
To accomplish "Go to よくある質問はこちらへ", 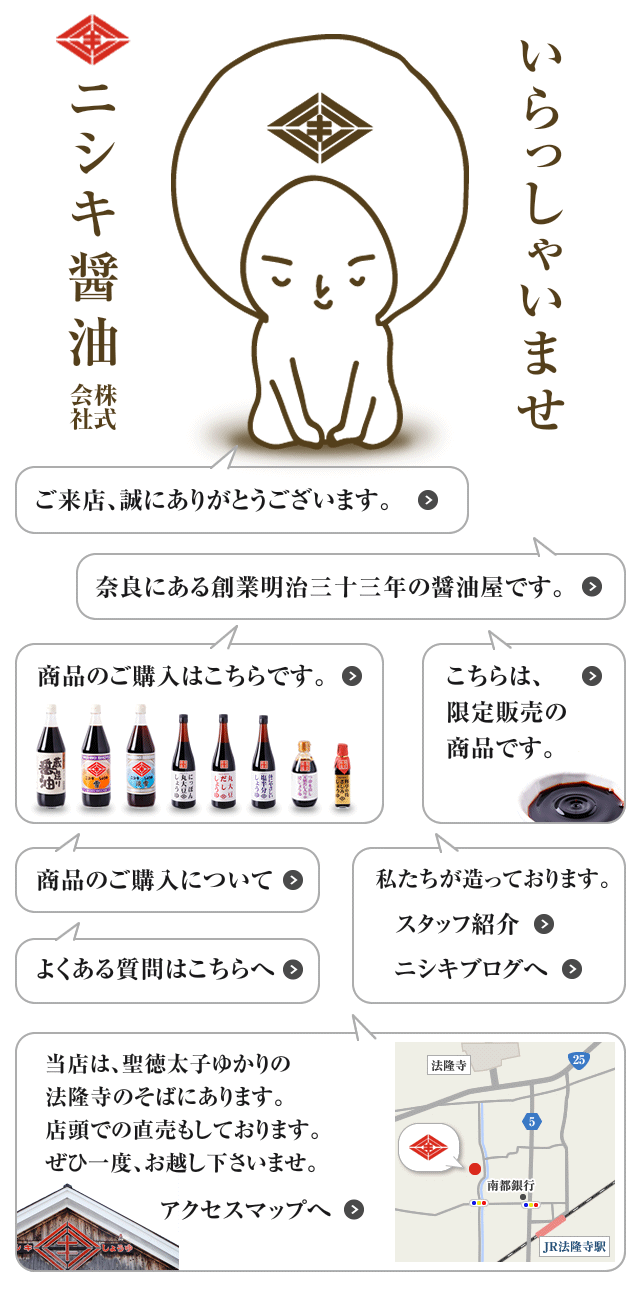I will click(168, 968).
